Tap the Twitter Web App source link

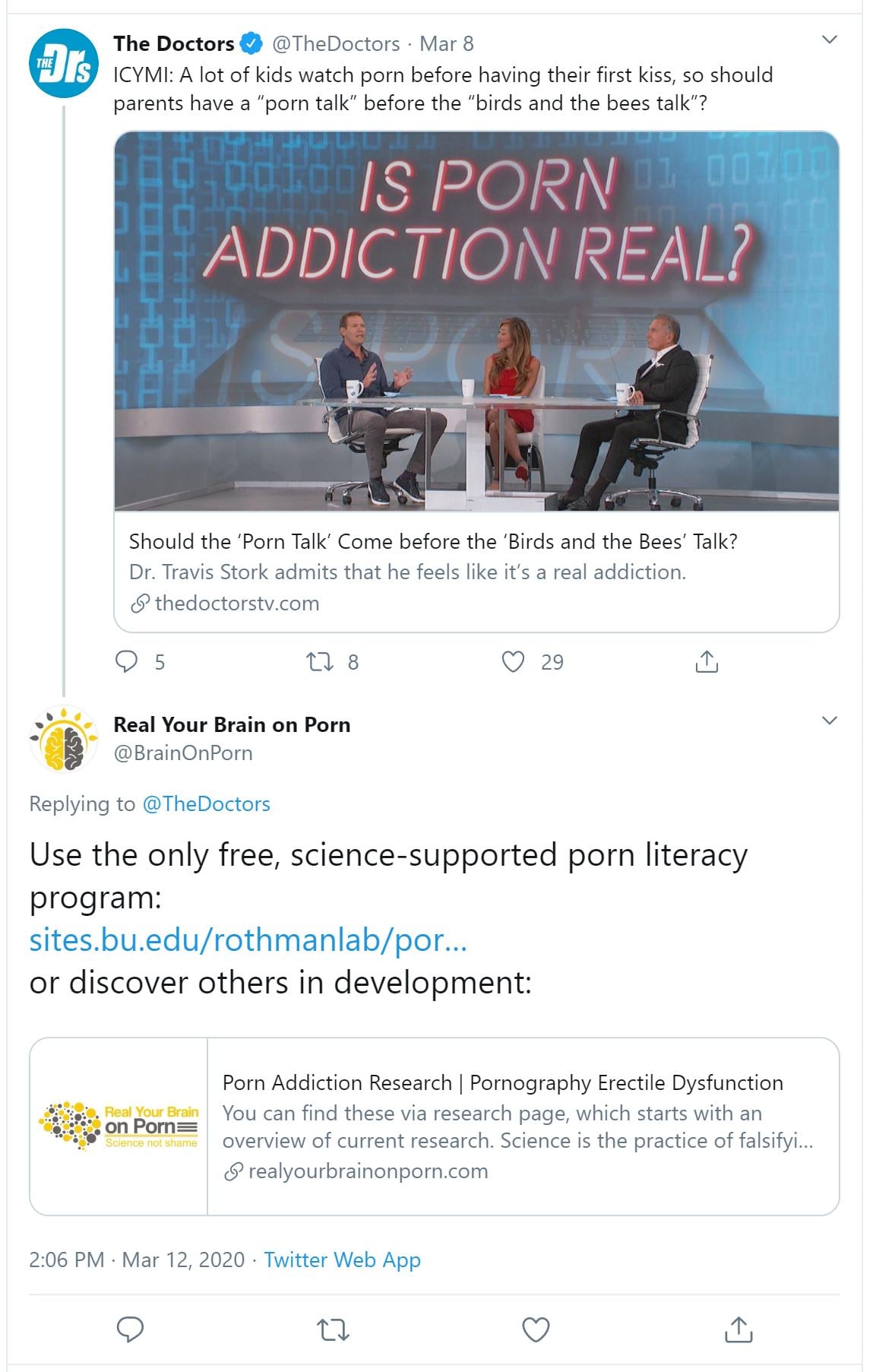coord(342,1260)
